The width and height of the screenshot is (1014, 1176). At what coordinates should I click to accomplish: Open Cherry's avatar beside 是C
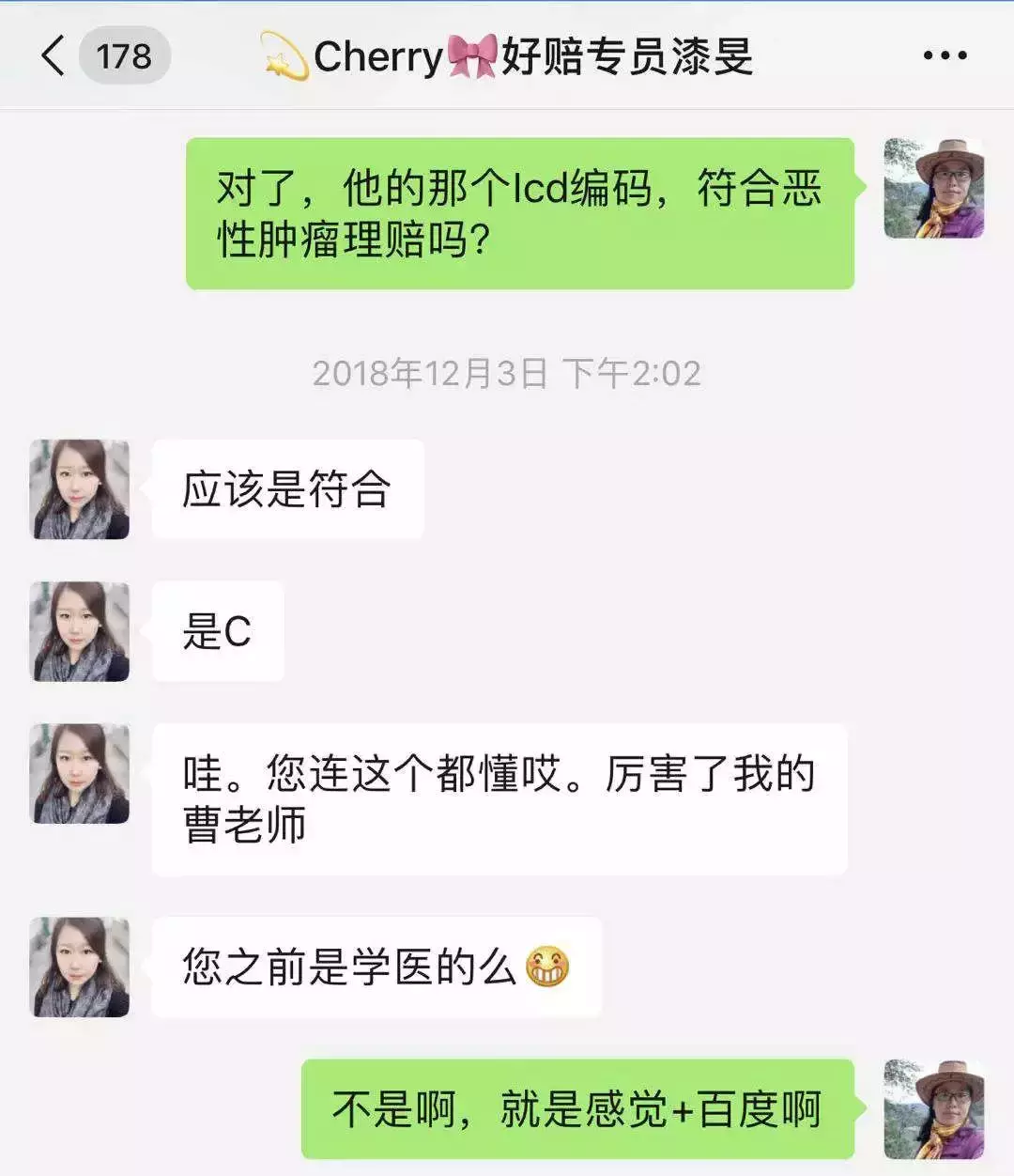[80, 631]
